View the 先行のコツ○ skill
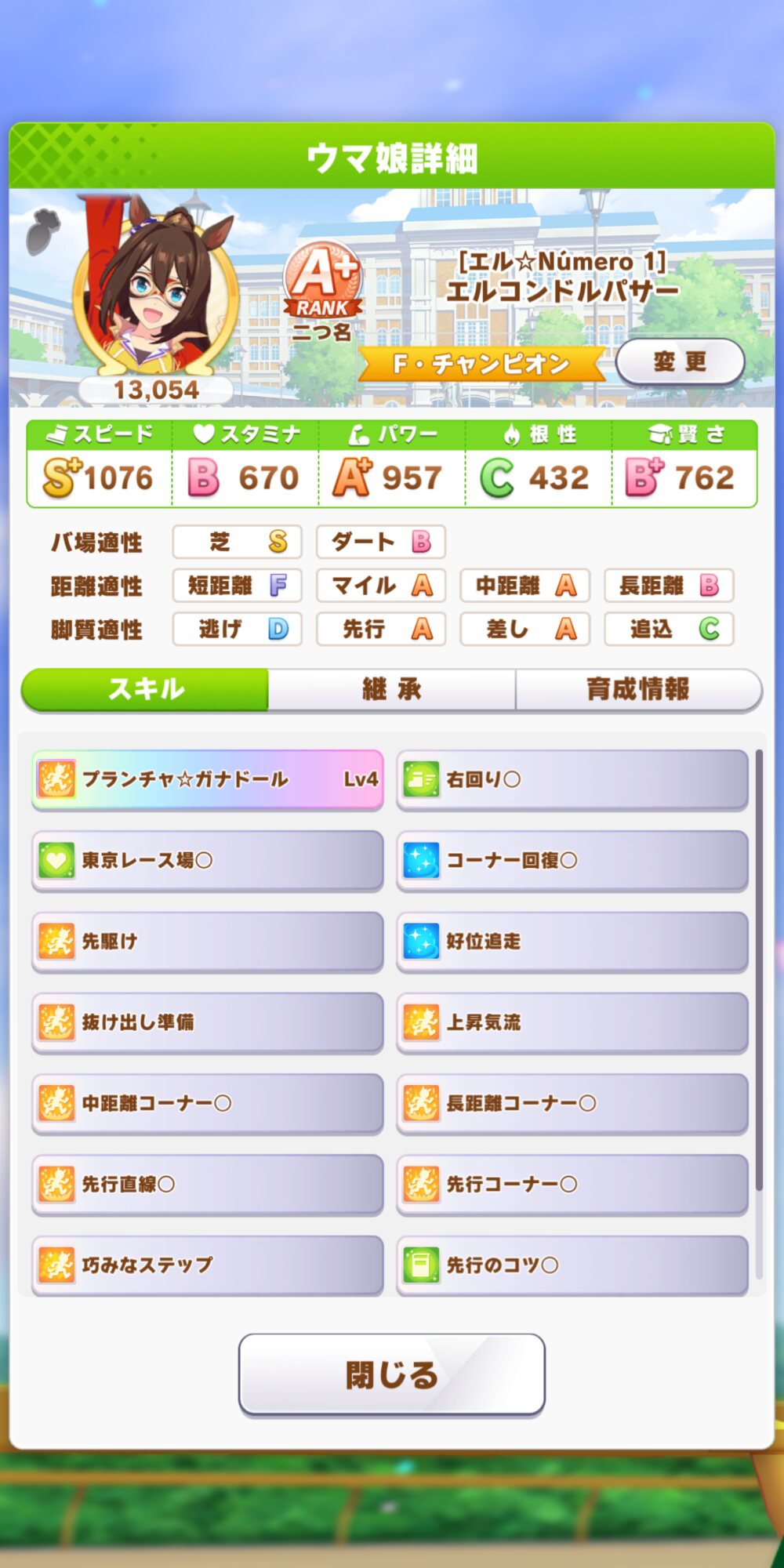Viewport: 784px width, 1568px height. (572, 1265)
